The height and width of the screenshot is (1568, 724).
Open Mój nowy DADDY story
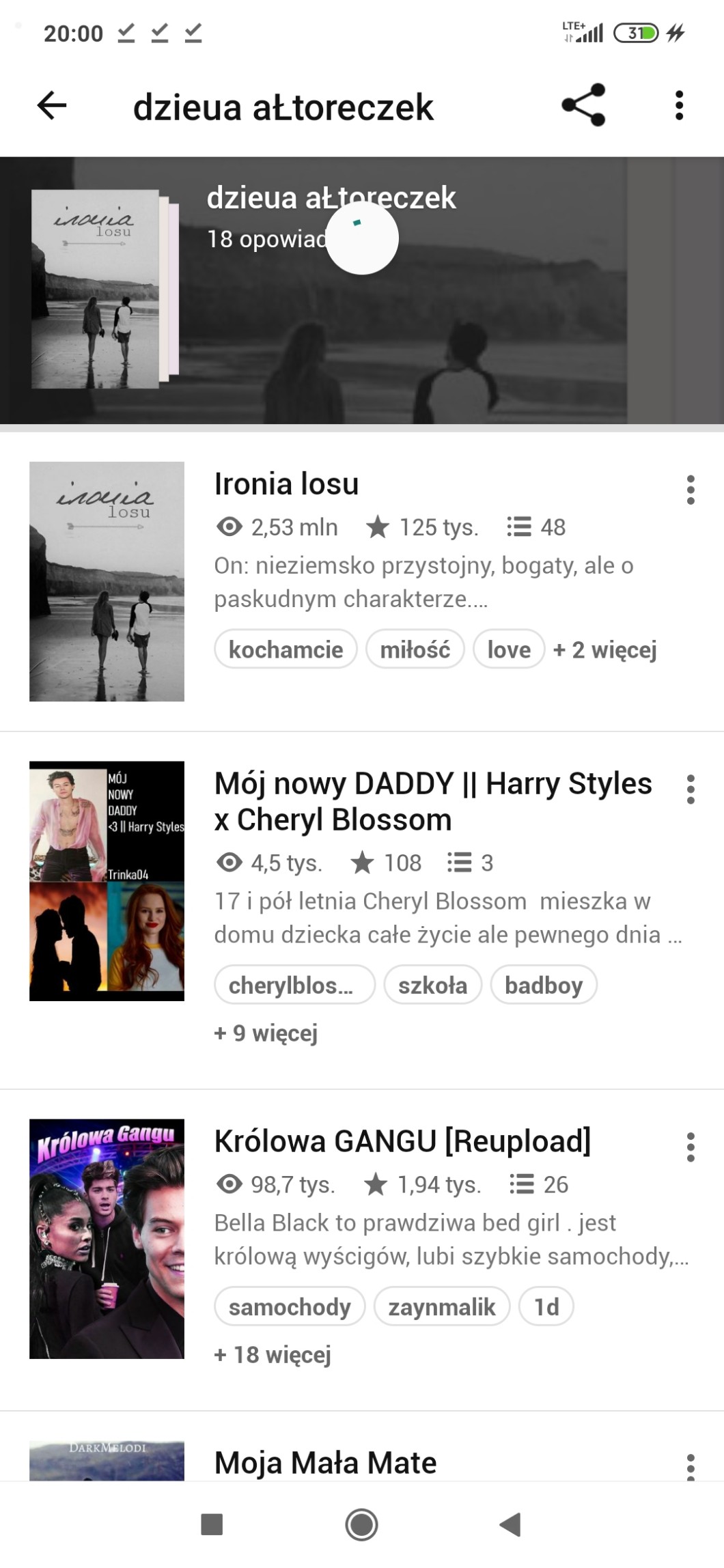pos(432,801)
